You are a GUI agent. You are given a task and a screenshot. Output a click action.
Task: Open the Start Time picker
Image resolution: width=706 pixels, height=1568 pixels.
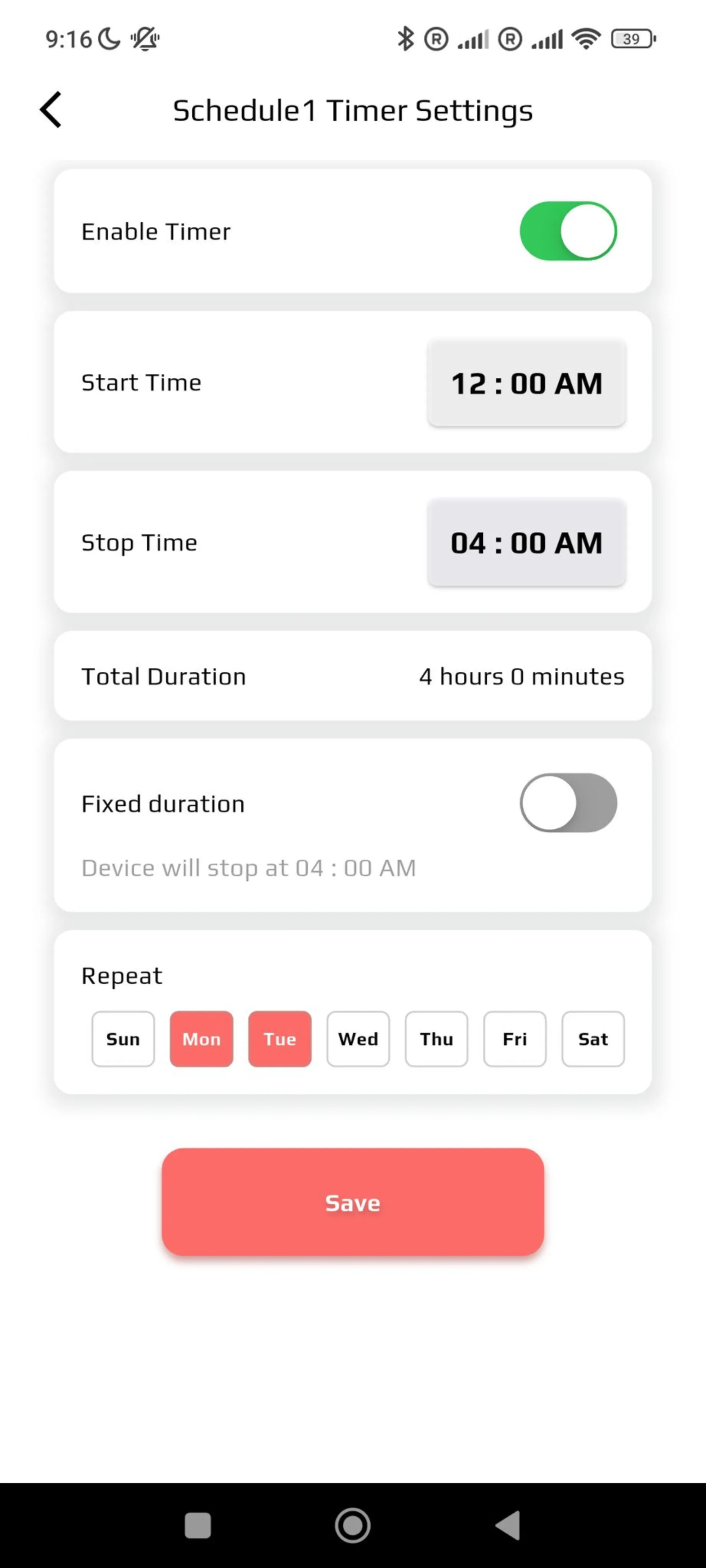coord(526,384)
